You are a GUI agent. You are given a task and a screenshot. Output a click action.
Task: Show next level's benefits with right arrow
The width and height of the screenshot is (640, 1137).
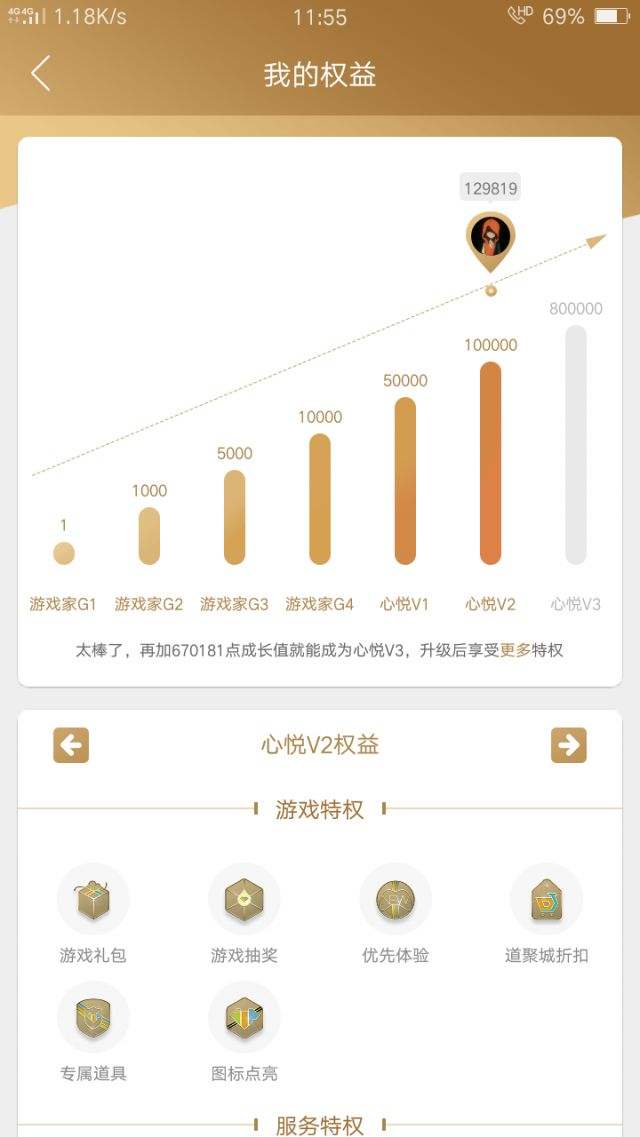[x=568, y=745]
